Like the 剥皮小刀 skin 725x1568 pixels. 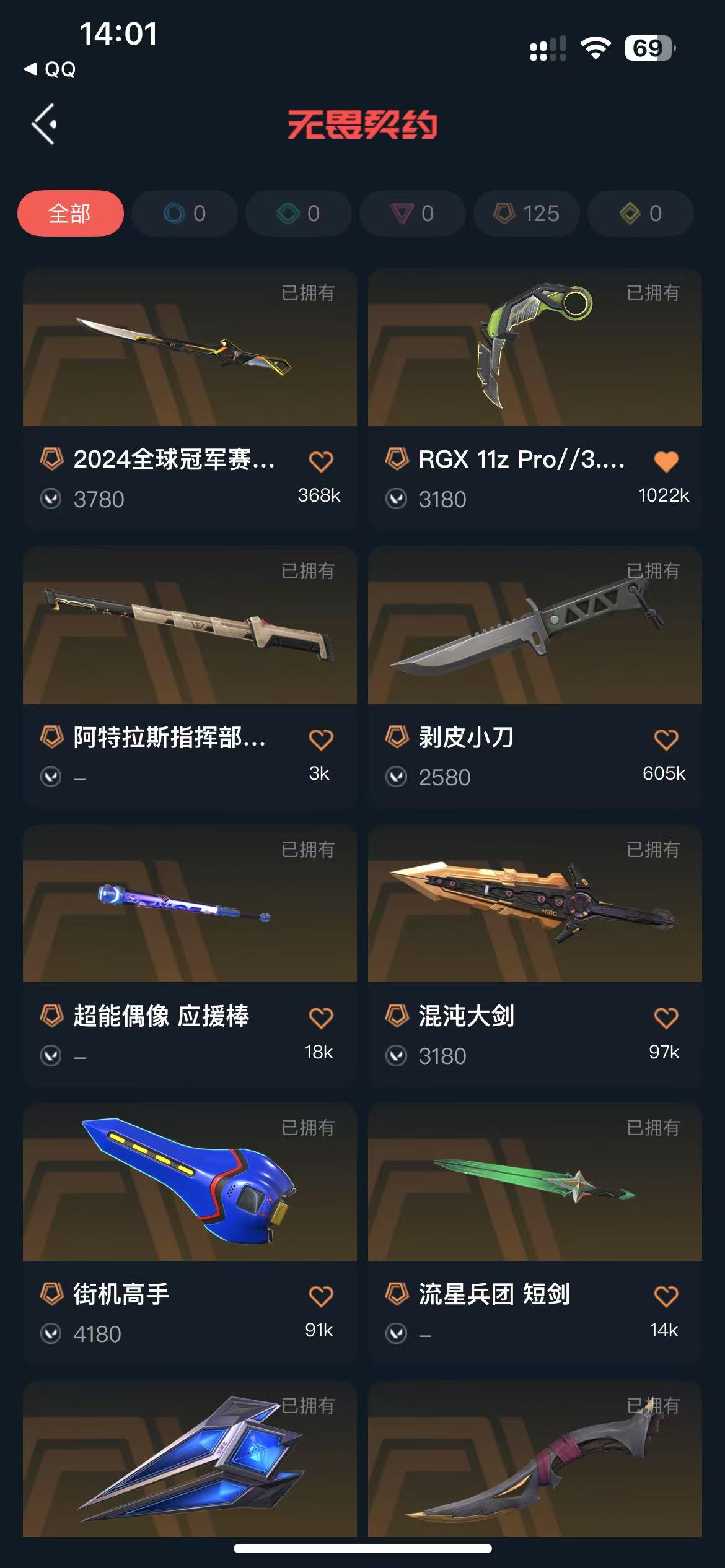[x=666, y=739]
